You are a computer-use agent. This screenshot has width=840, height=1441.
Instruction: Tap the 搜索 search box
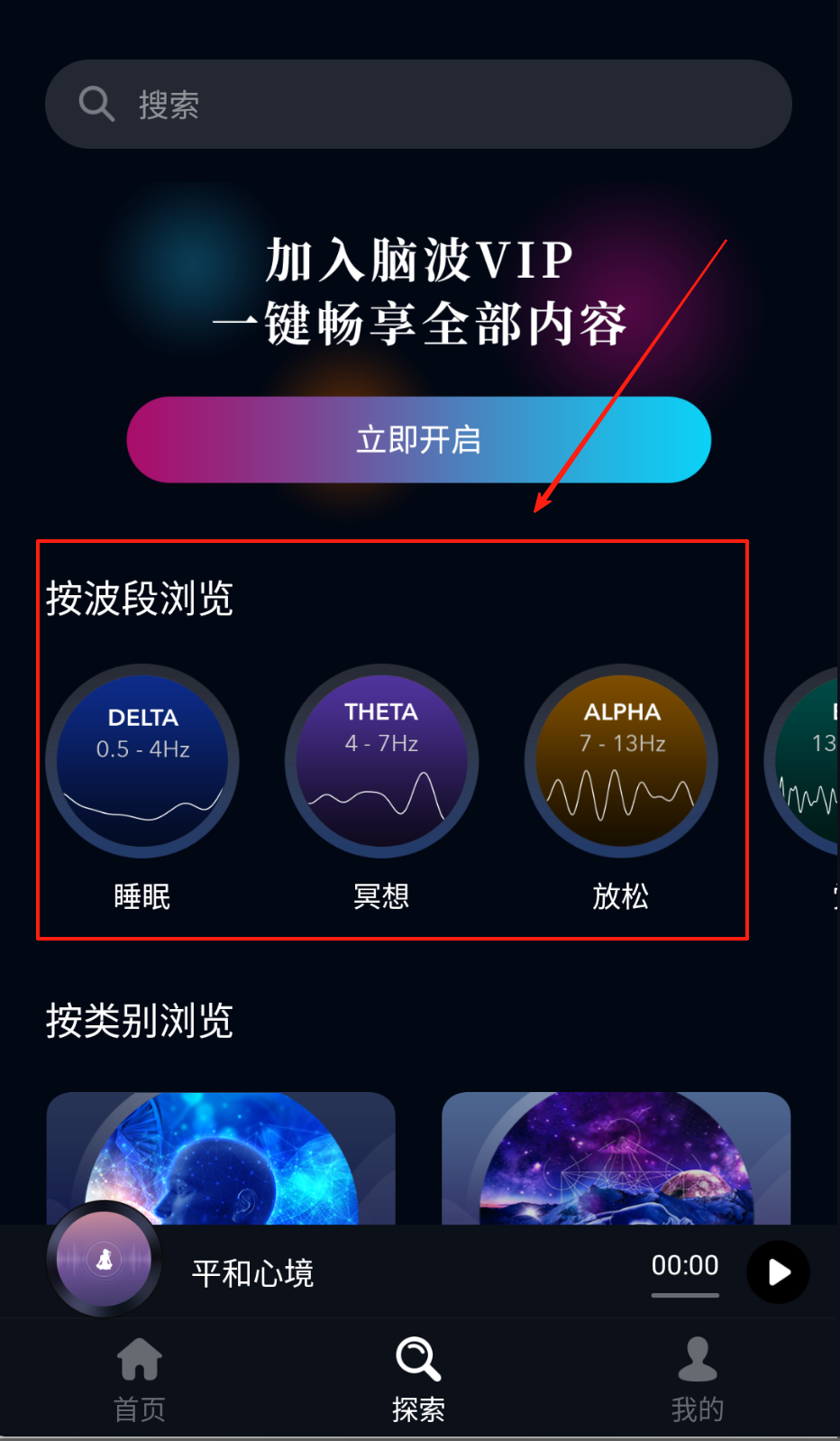pyautogui.click(x=418, y=105)
